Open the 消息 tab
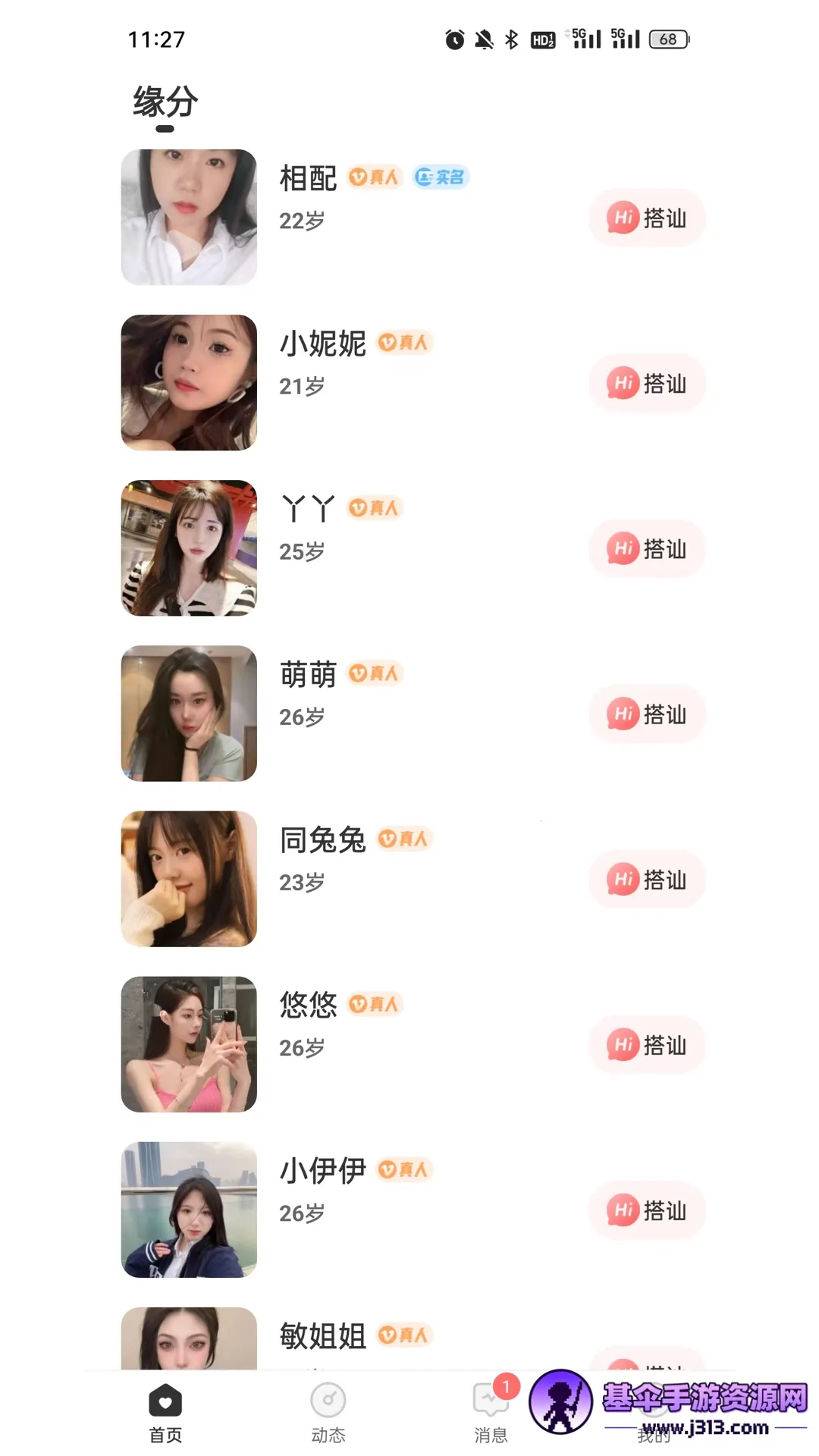The width and height of the screenshot is (819, 1456). [491, 1412]
